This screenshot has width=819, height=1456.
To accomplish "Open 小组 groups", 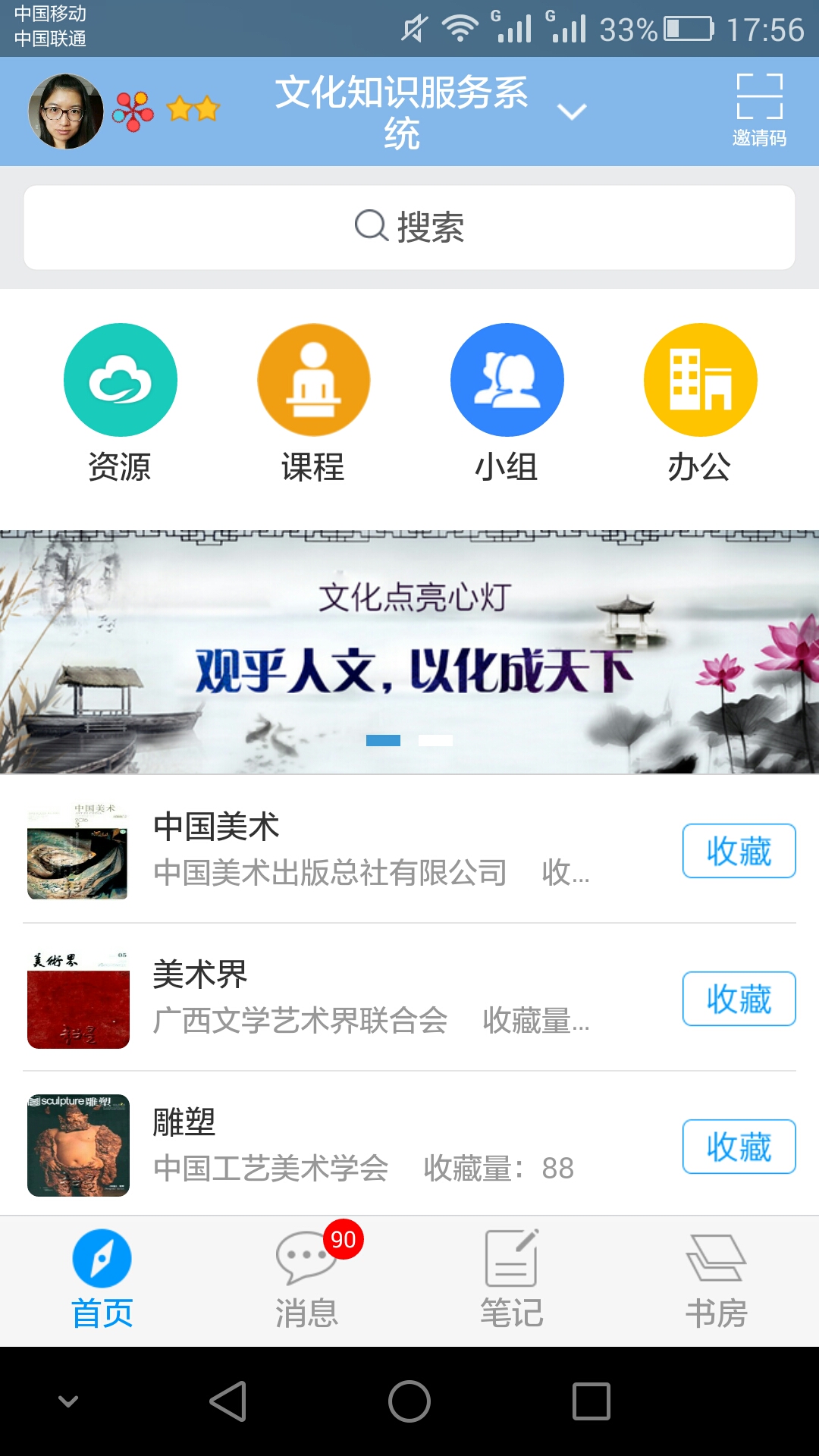I will click(x=507, y=403).
